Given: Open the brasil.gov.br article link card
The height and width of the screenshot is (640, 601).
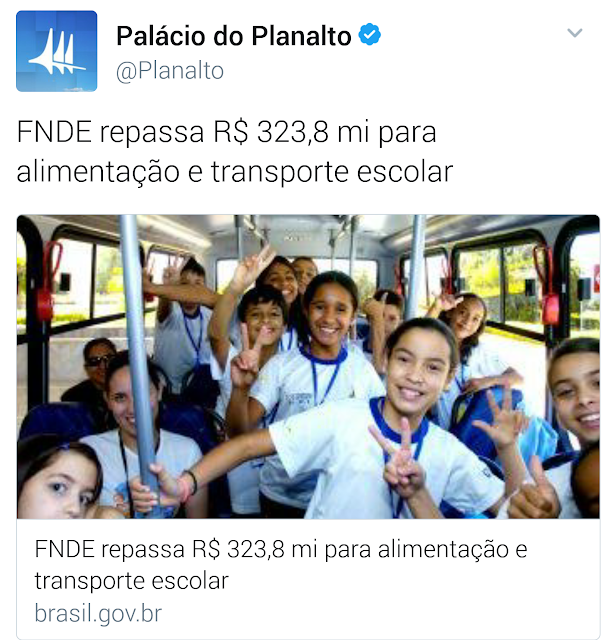Looking at the screenshot, I should coord(308,427).
